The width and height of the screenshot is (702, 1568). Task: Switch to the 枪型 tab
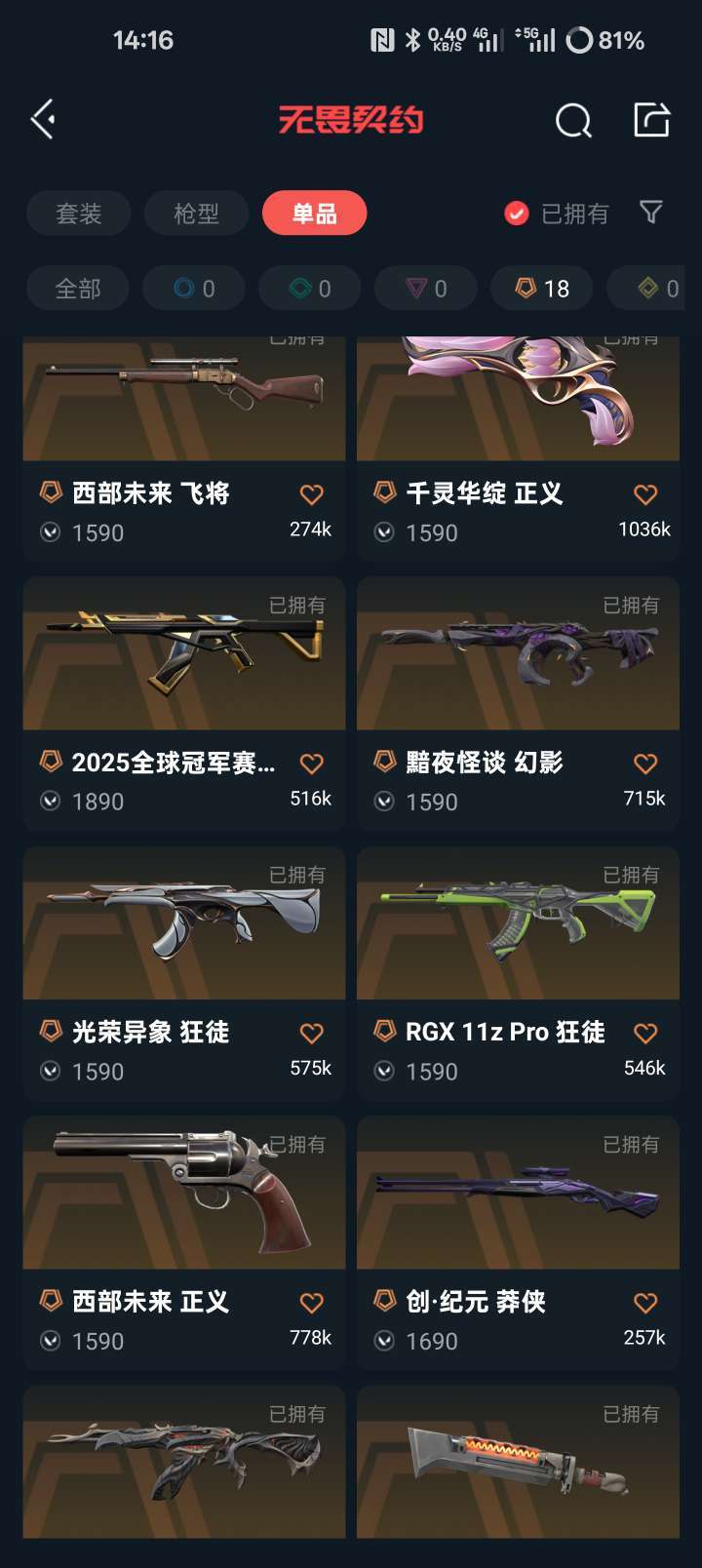(x=196, y=214)
